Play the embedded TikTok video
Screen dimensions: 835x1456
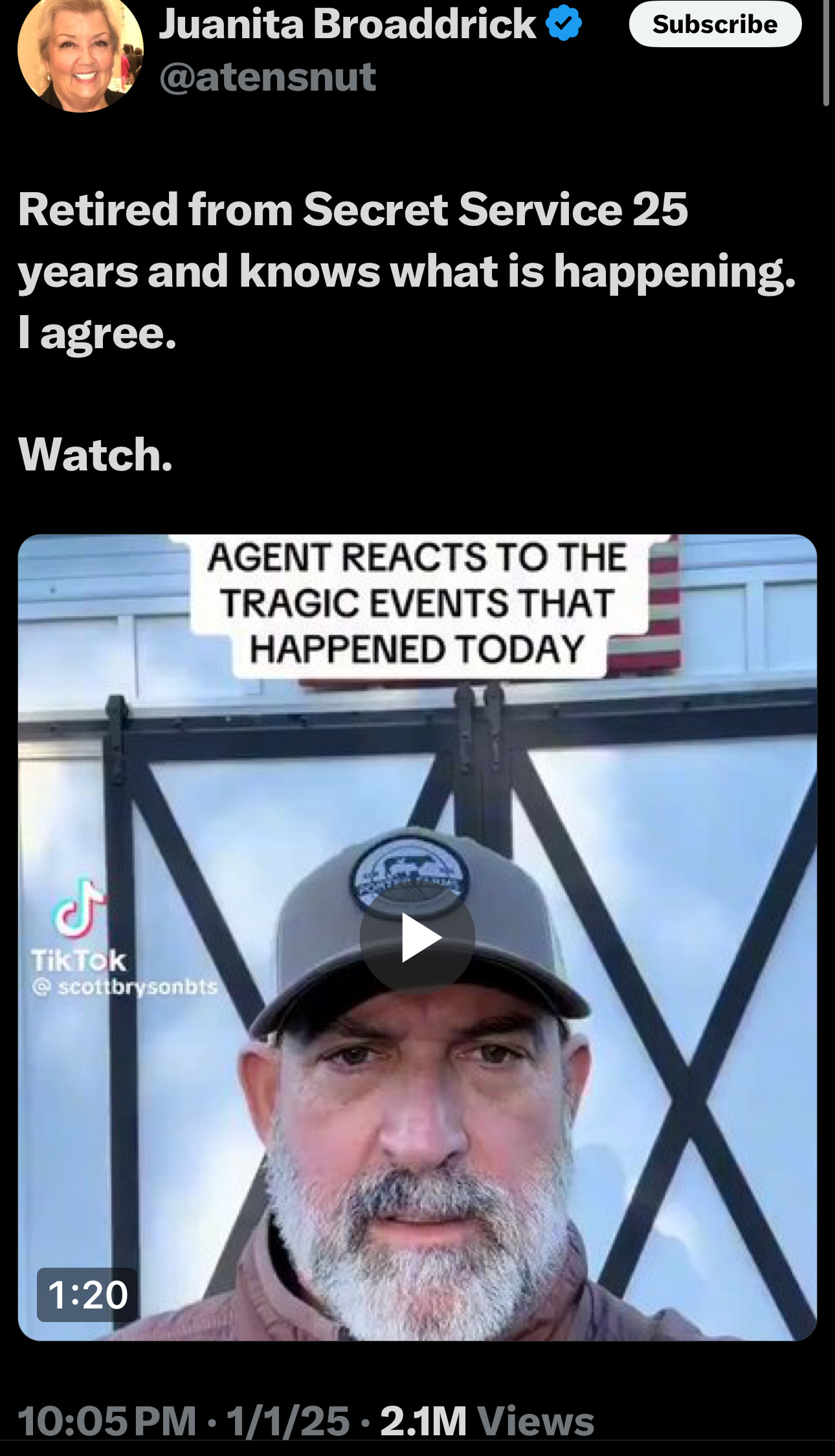417,937
